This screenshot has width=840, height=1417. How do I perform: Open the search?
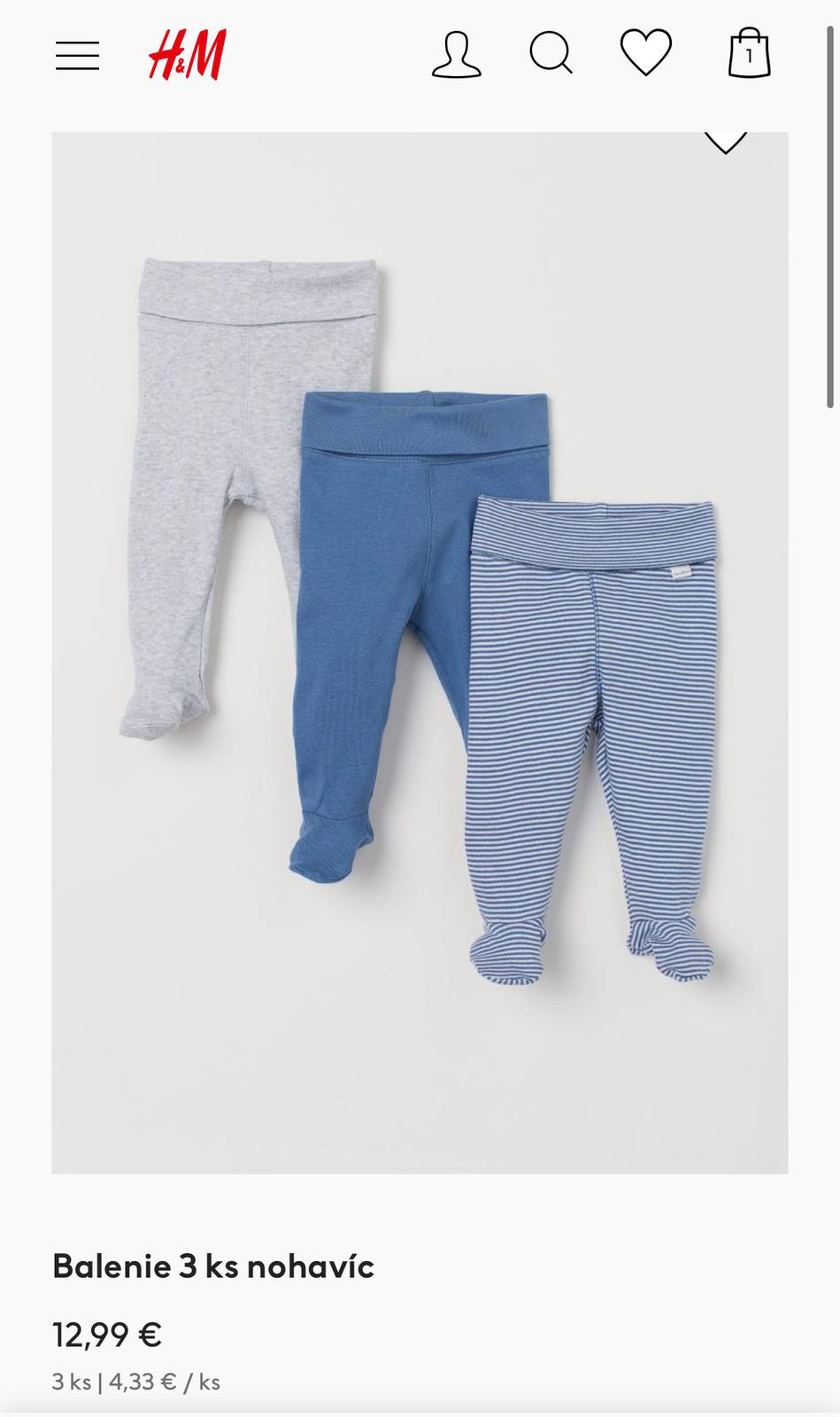coord(551,53)
